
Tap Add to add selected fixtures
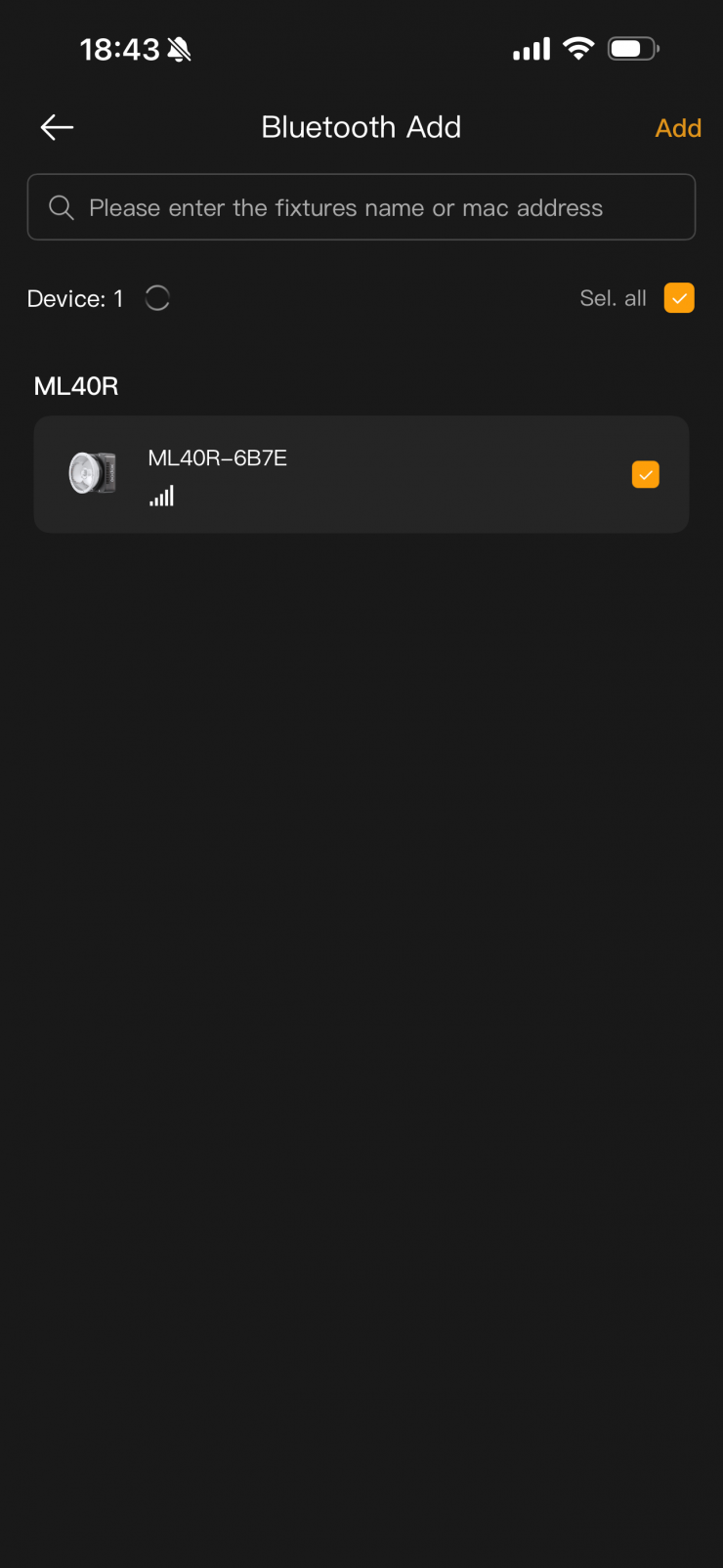click(678, 128)
